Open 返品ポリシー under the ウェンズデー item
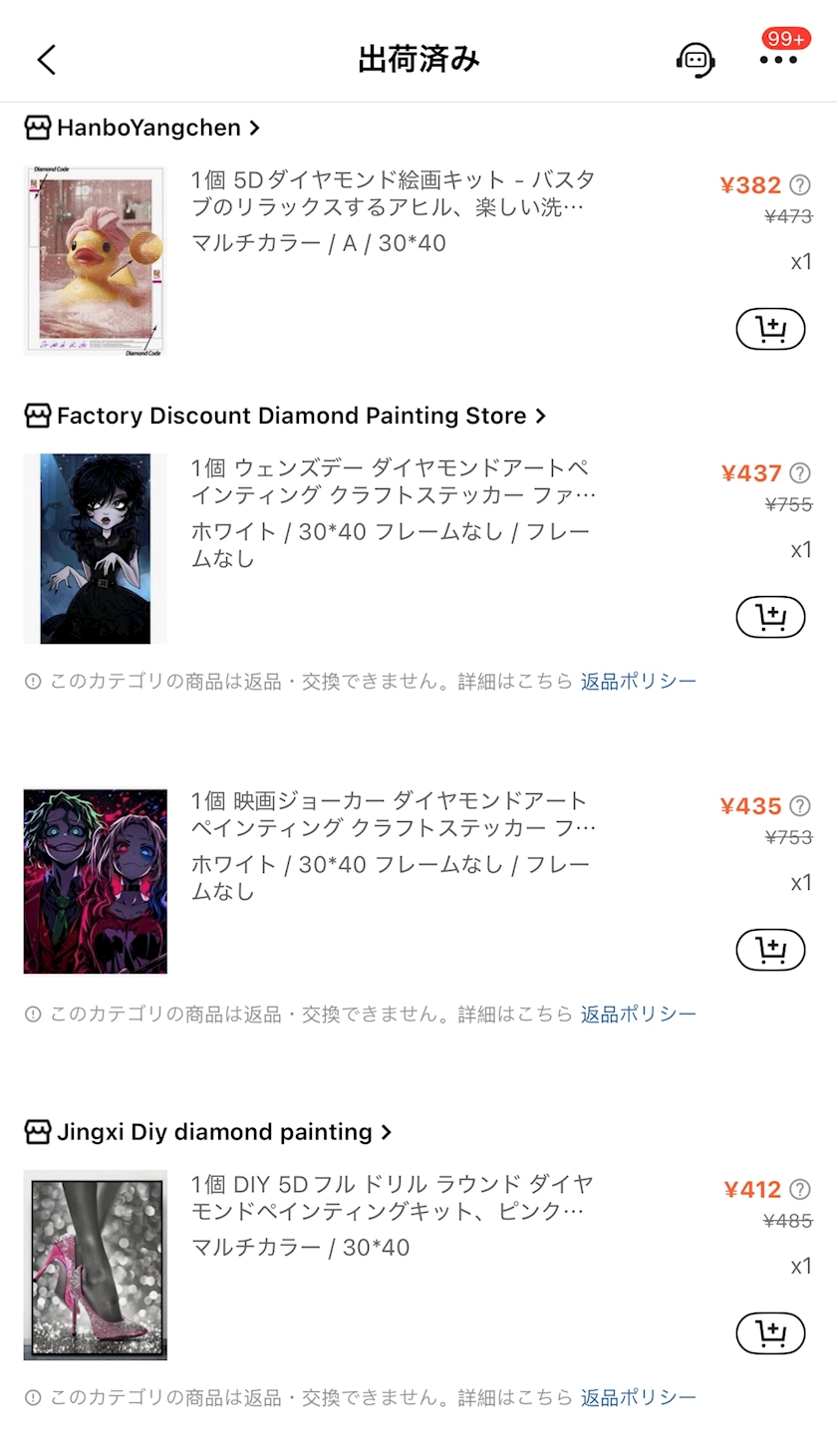This screenshot has height=1456, width=837. tap(639, 682)
